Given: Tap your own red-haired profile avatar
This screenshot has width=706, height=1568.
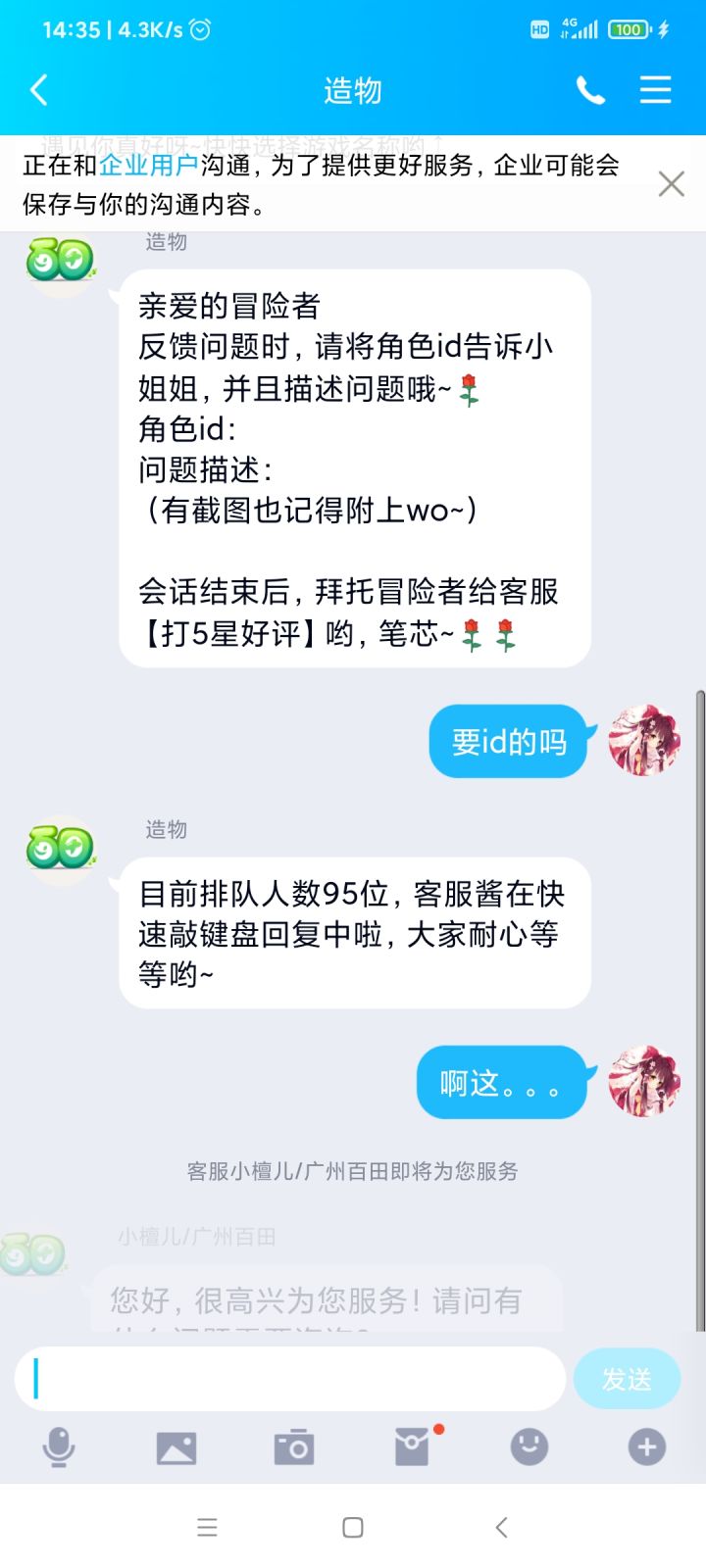Looking at the screenshot, I should coord(643,742).
